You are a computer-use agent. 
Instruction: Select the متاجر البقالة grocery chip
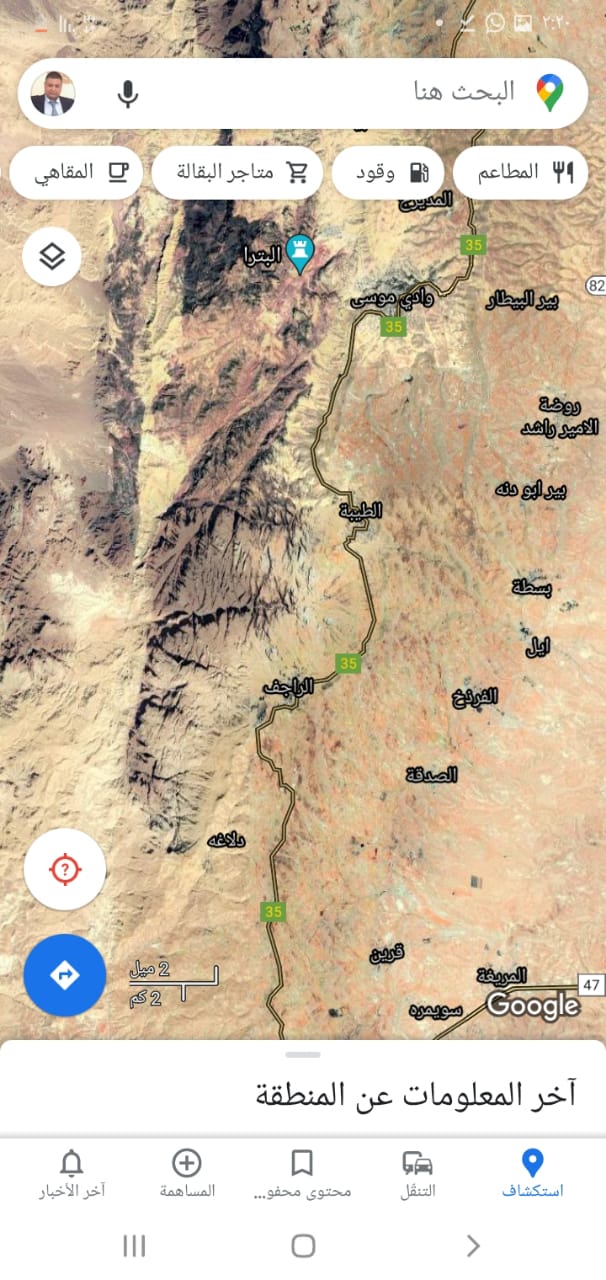click(238, 173)
